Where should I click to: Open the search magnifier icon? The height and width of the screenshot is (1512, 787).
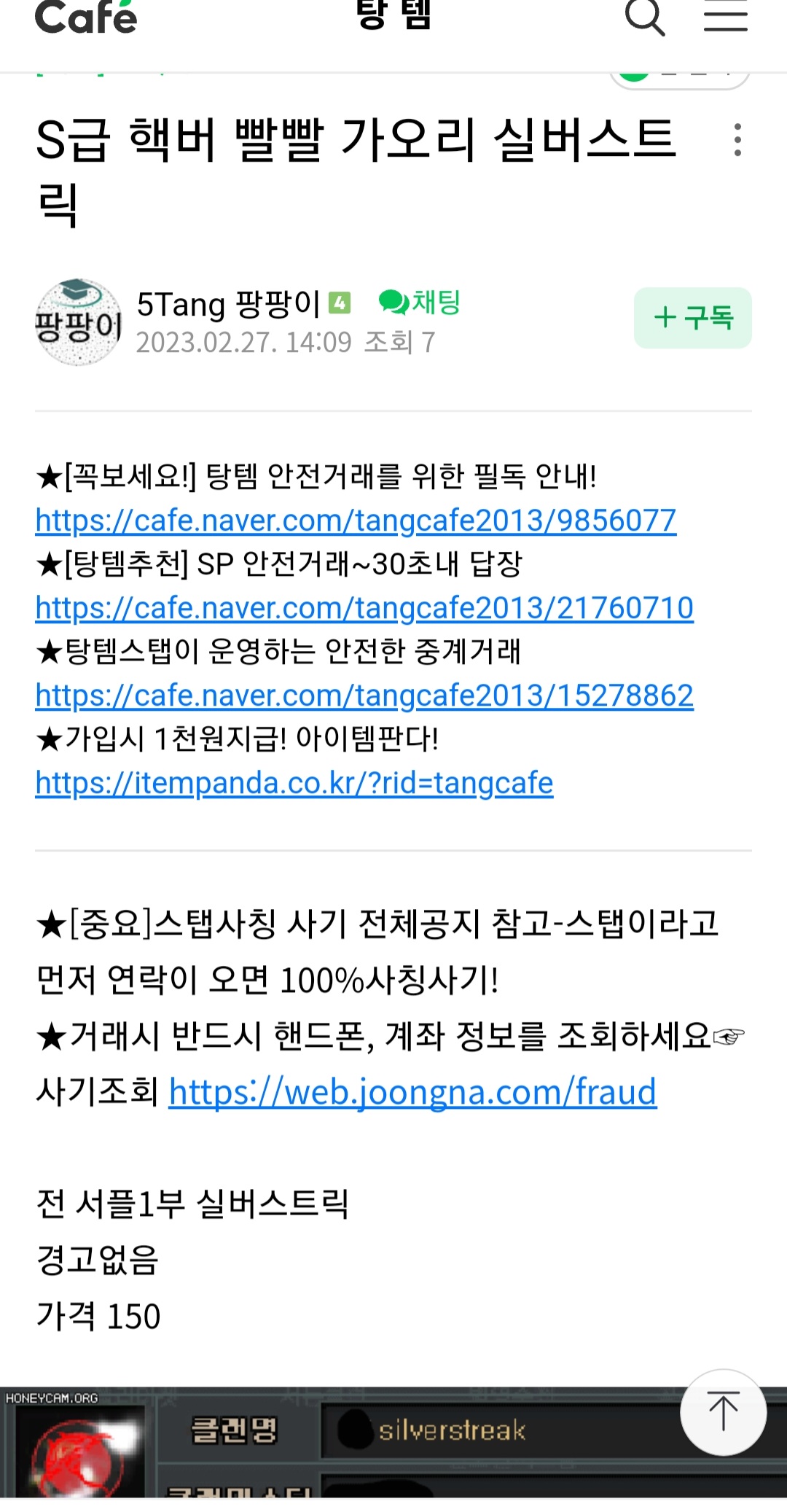pyautogui.click(x=645, y=16)
